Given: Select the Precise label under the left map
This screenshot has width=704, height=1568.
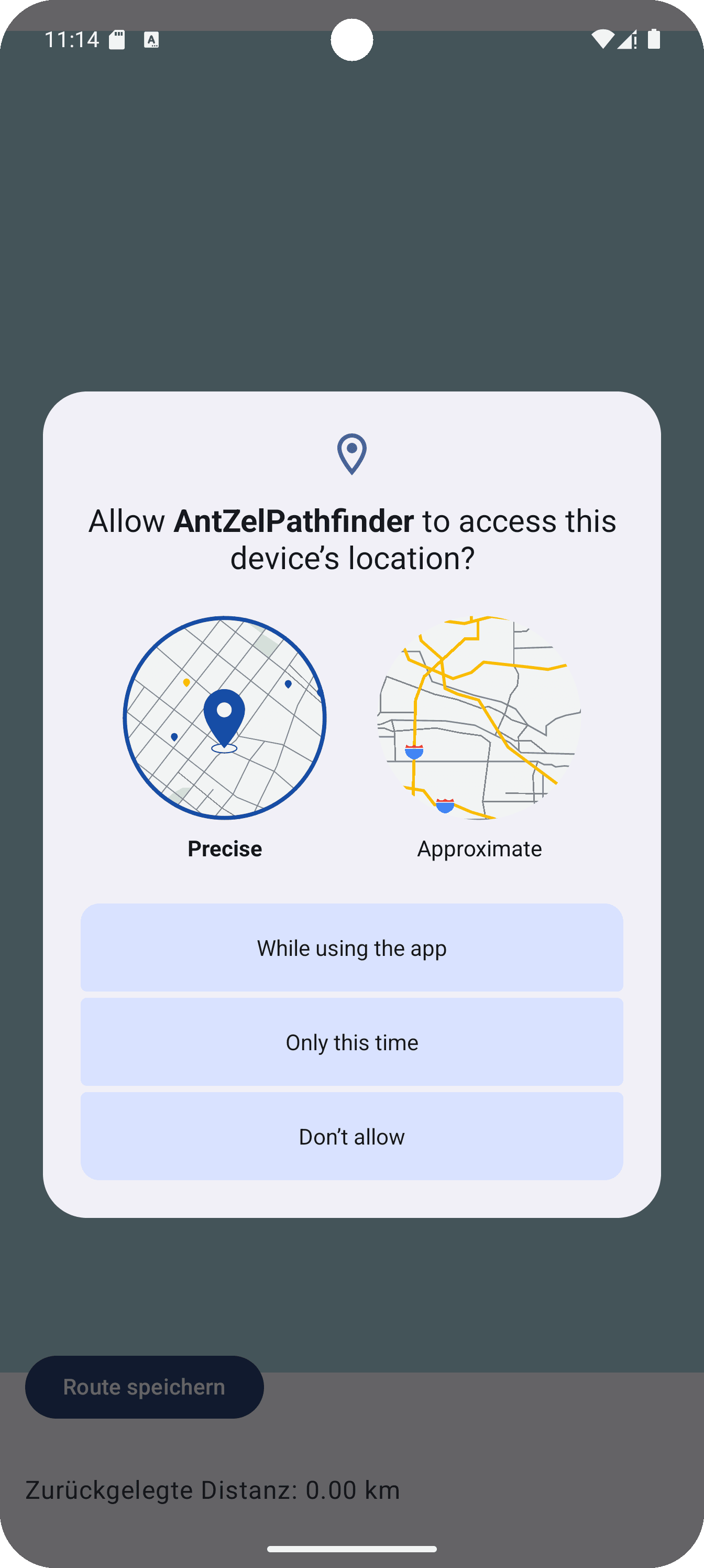Looking at the screenshot, I should pyautogui.click(x=224, y=848).
